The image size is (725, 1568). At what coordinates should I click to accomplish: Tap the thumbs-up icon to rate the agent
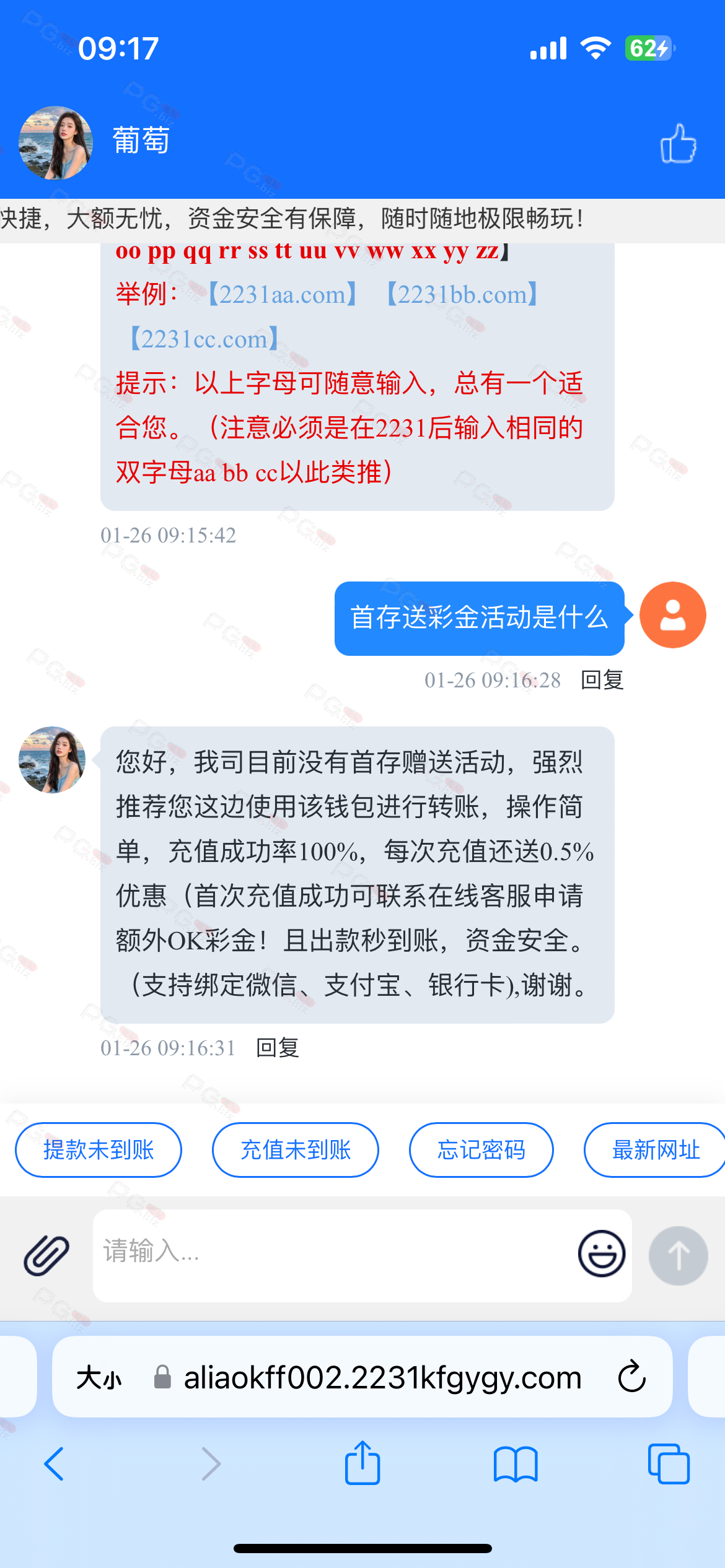click(678, 143)
